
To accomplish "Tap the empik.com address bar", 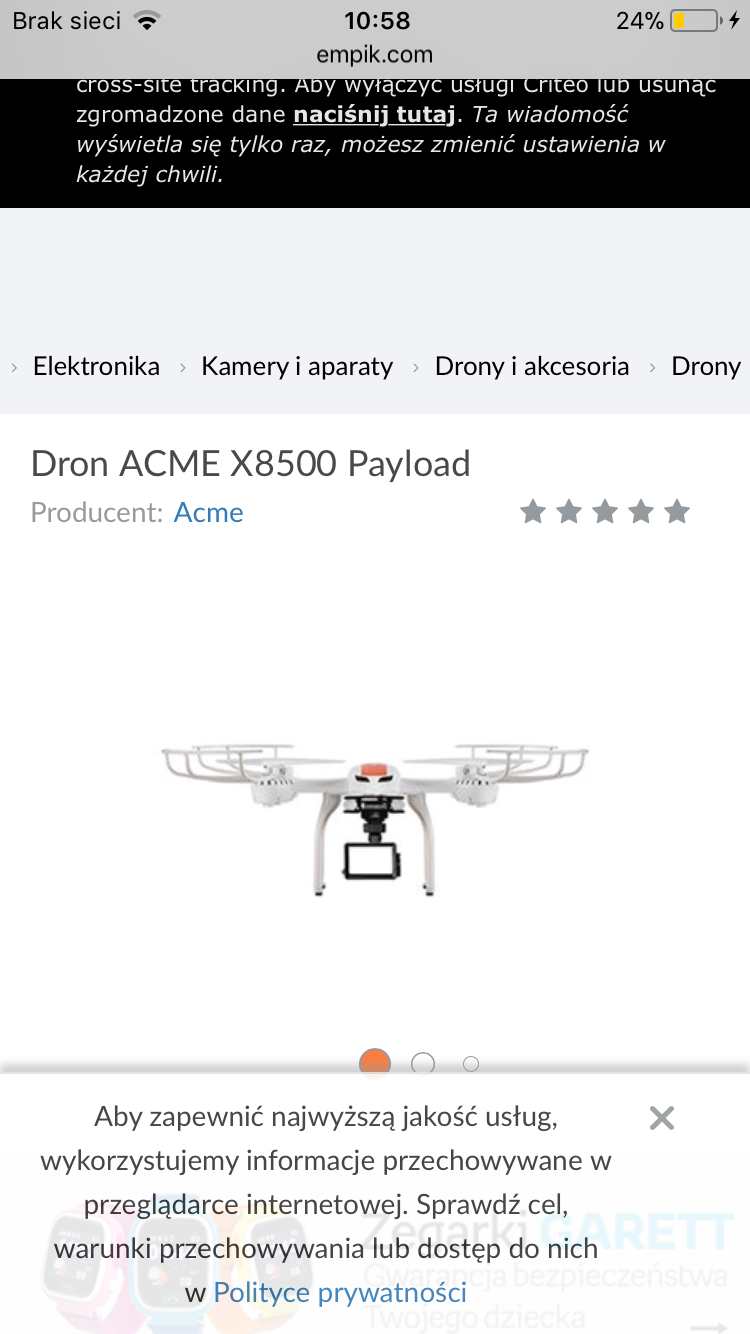I will pos(375,54).
